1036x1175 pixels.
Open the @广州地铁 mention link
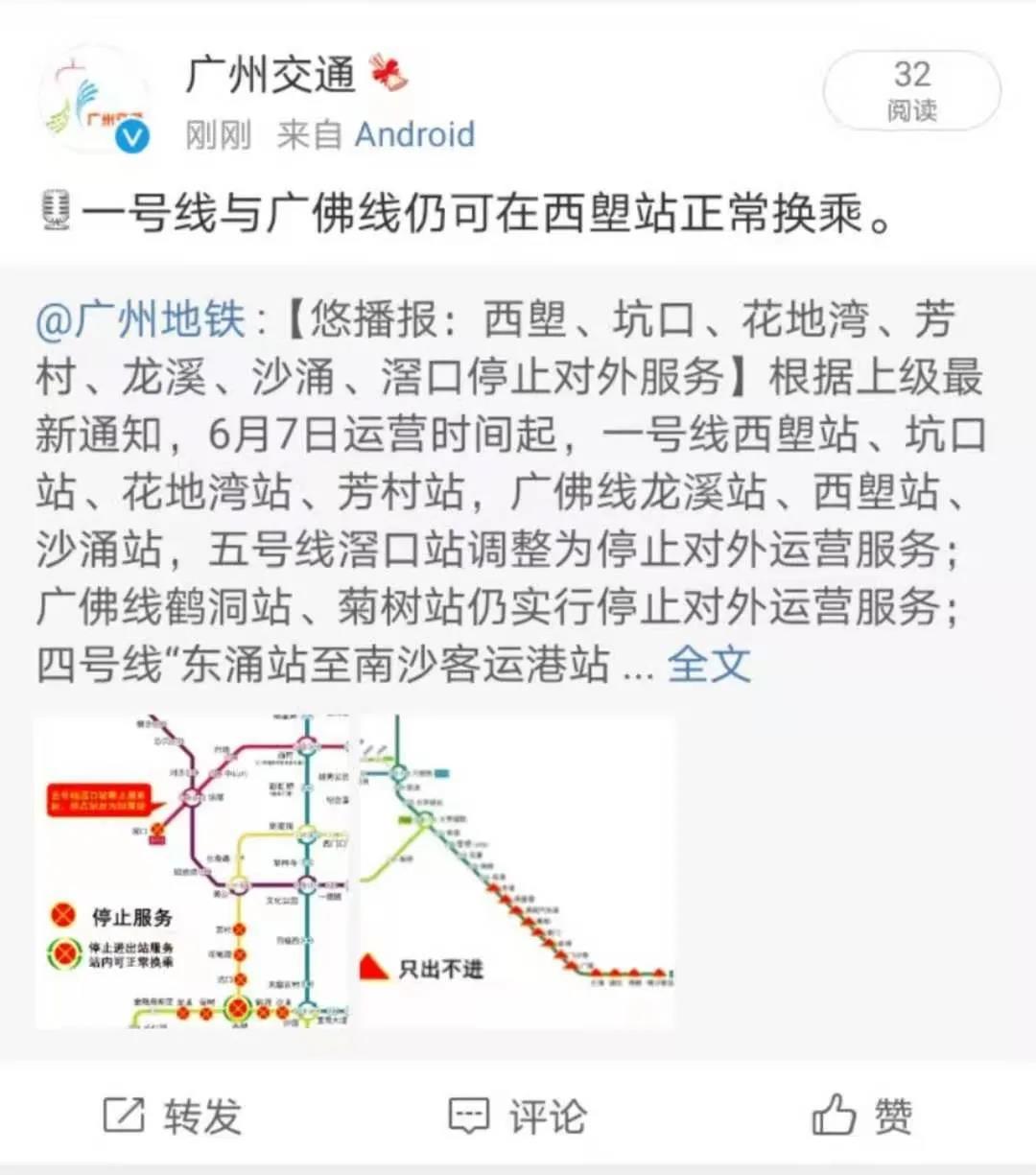[x=141, y=319]
